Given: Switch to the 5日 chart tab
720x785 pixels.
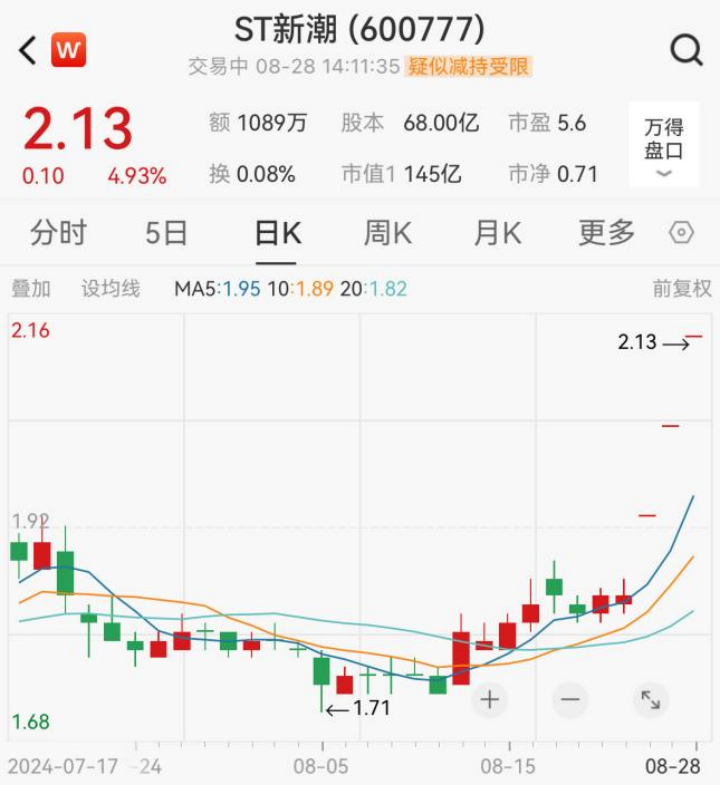Looking at the screenshot, I should 167,233.
